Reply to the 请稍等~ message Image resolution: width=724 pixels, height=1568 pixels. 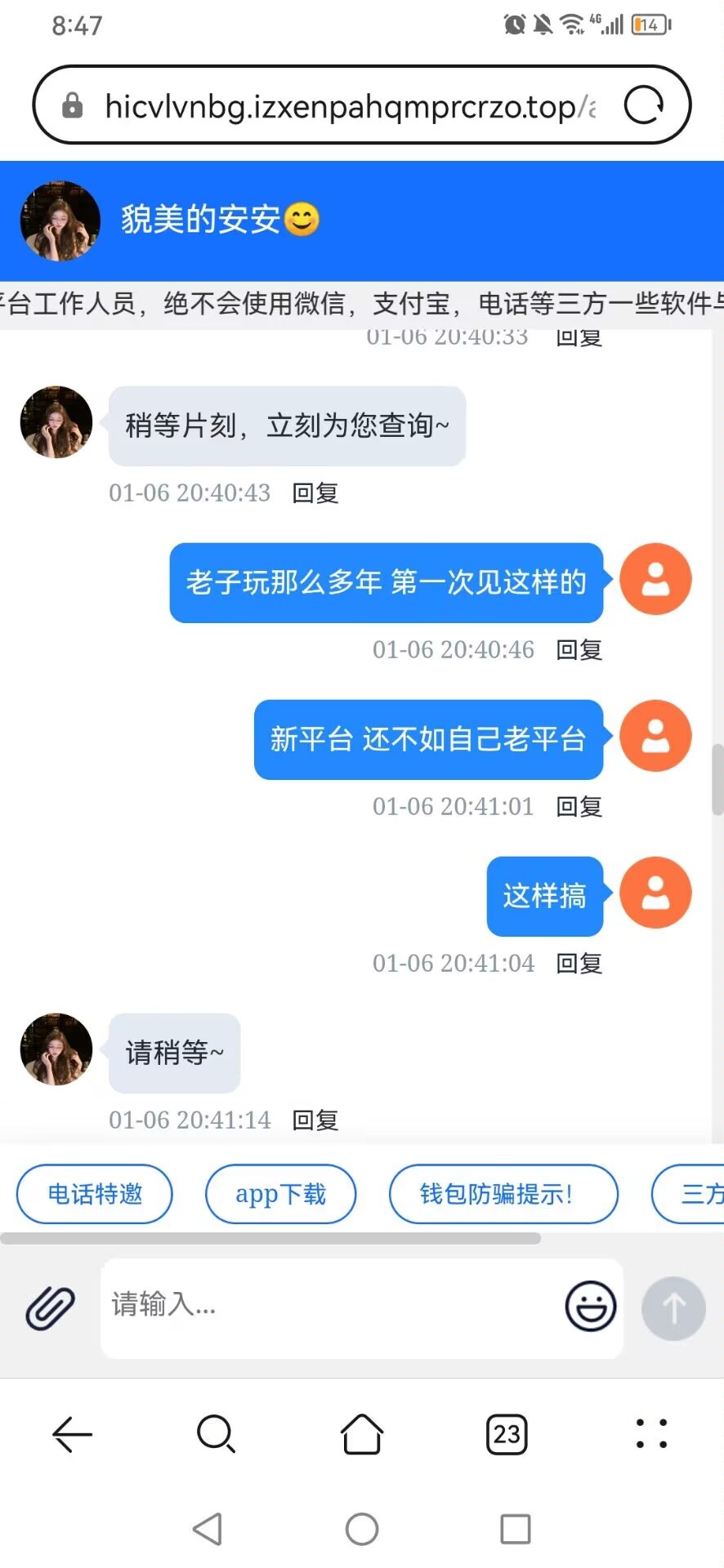pyautogui.click(x=315, y=1120)
